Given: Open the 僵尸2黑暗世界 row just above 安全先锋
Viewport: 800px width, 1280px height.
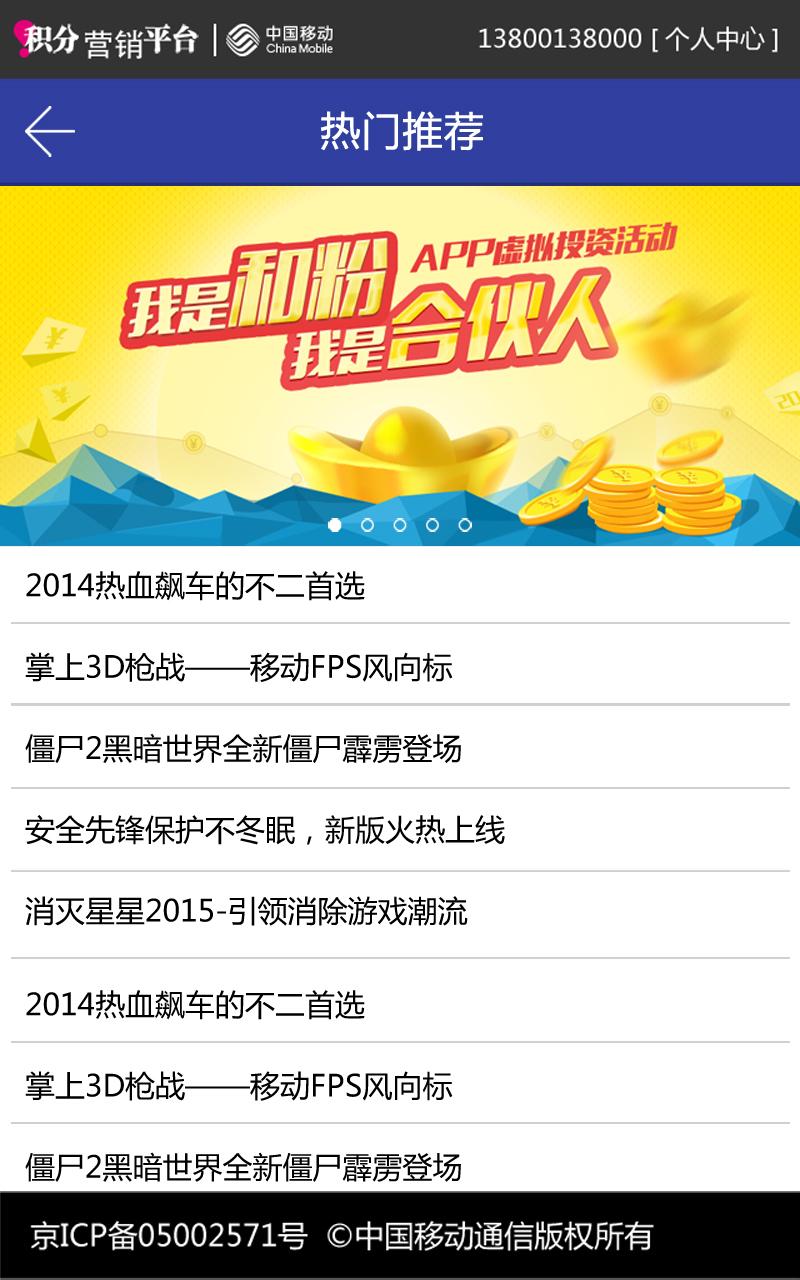Looking at the screenshot, I should click(243, 748).
